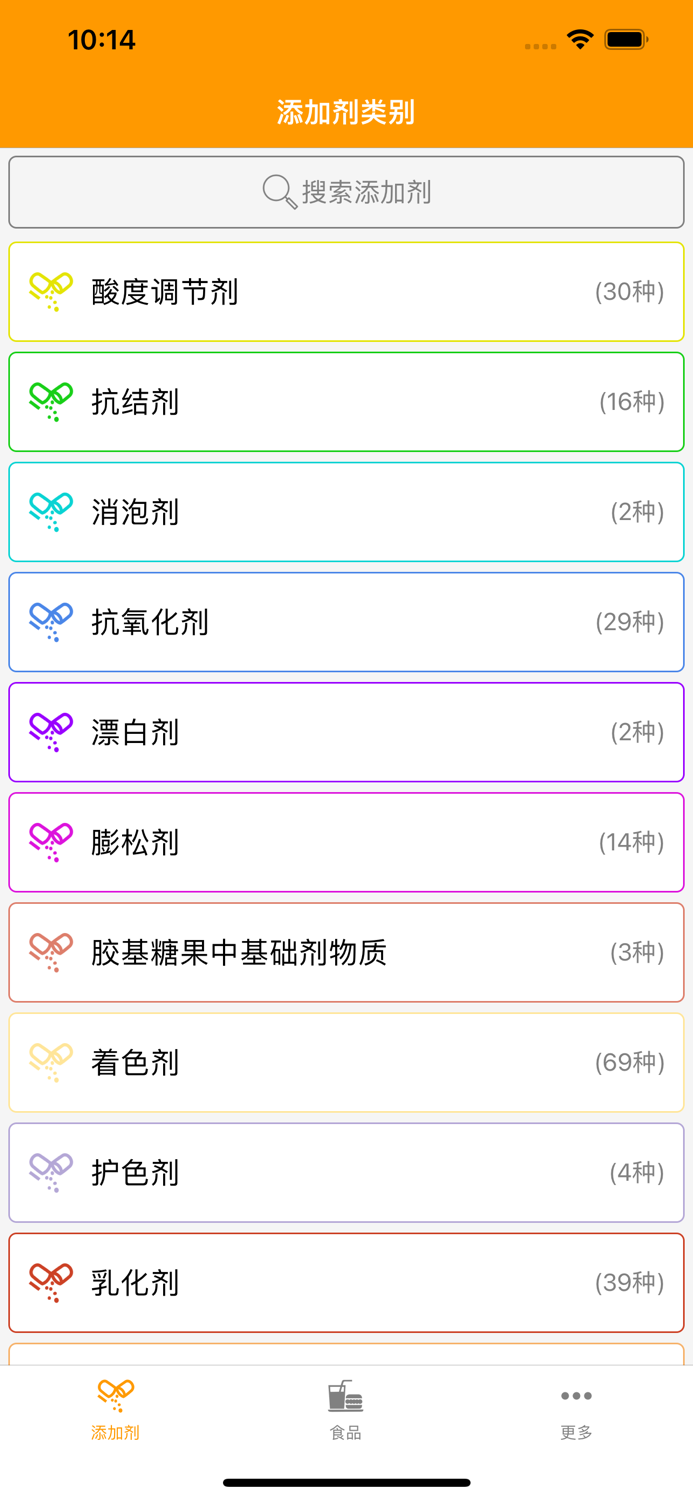Screen dimensions: 693x1500
Task: Open the 漂白剂 category
Action: [x=346, y=732]
